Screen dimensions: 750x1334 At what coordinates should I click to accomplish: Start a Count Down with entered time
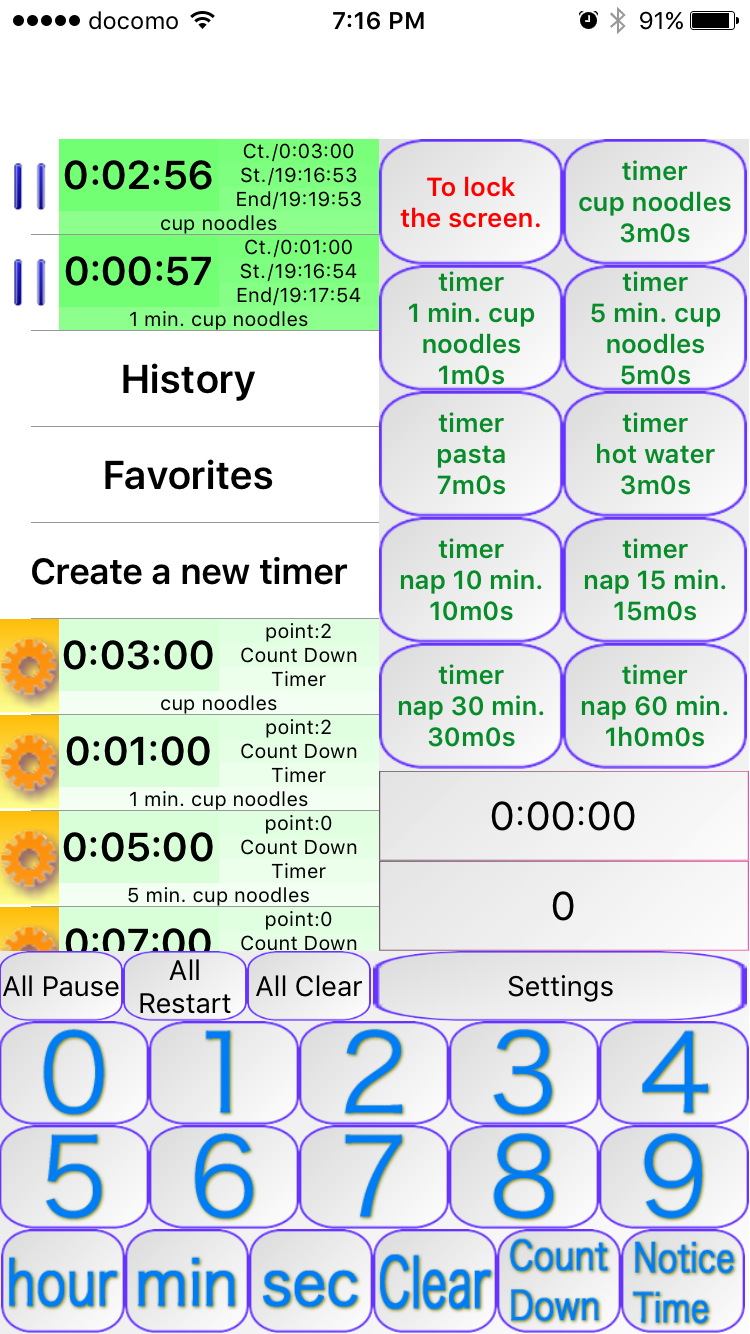pos(558,1282)
